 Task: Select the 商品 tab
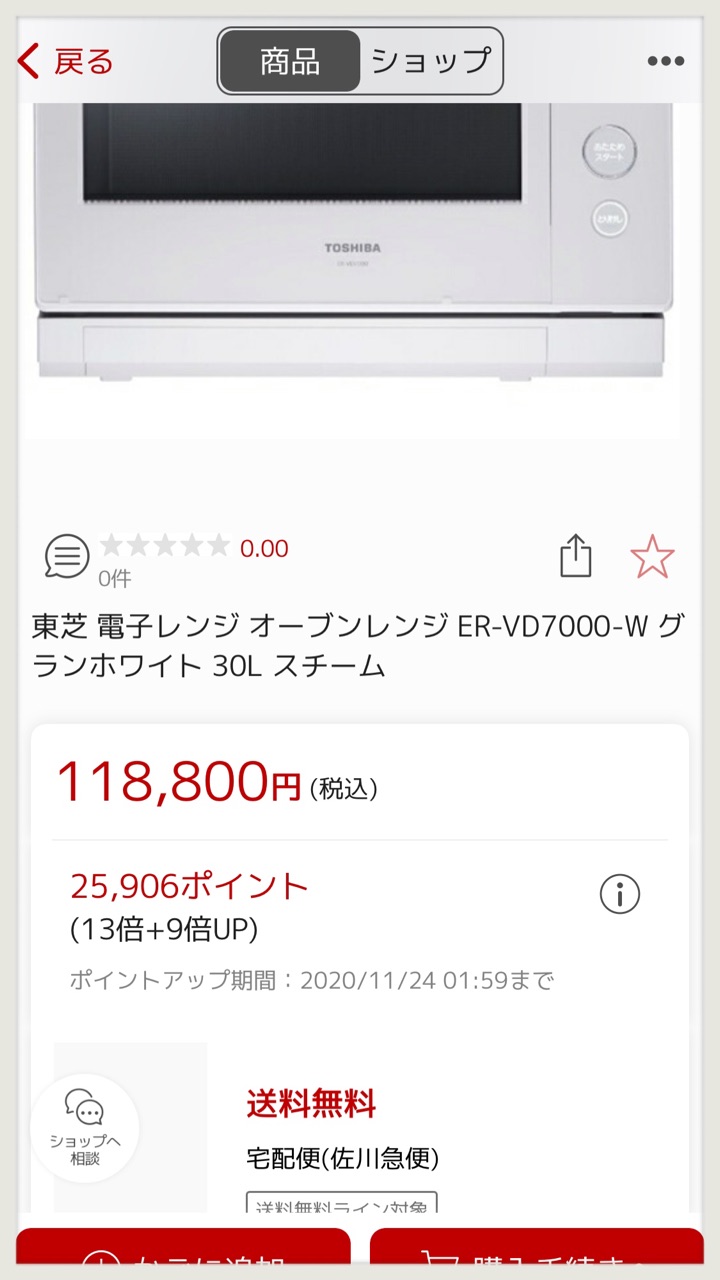[x=290, y=61]
